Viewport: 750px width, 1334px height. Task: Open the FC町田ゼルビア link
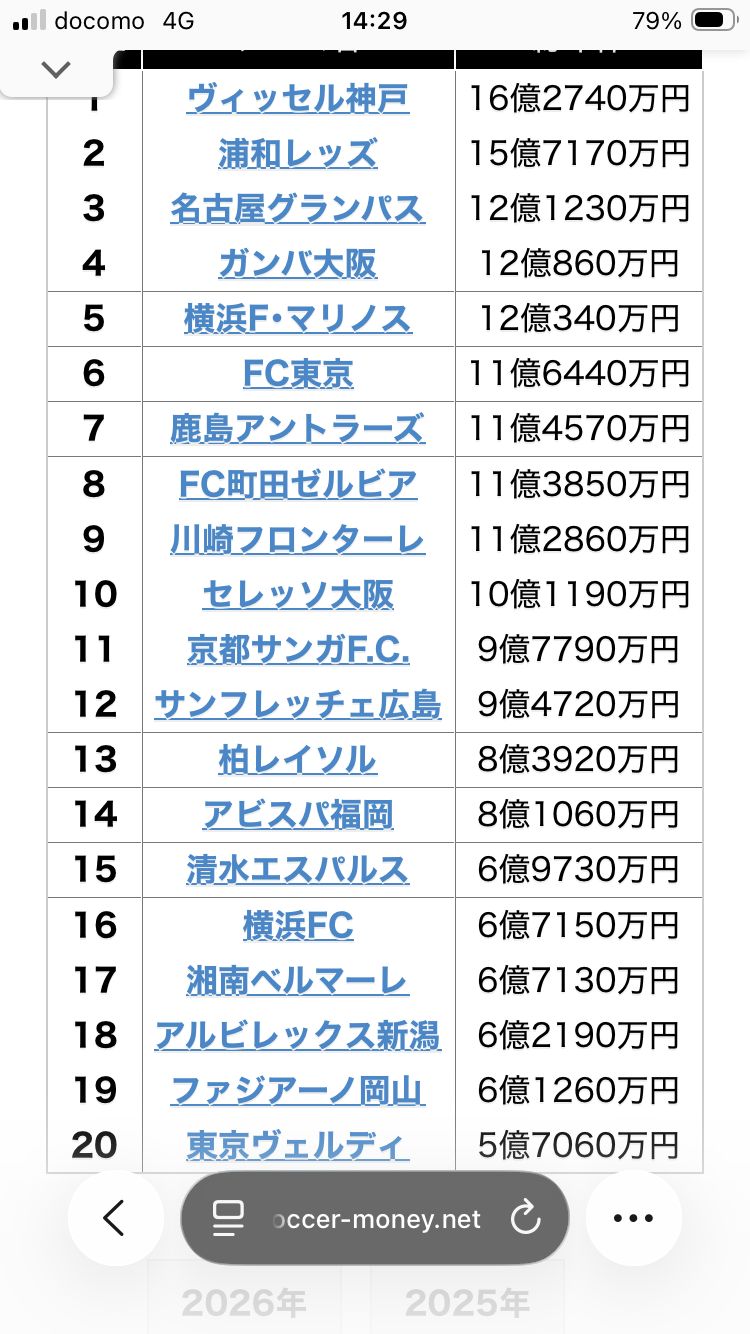tap(297, 484)
